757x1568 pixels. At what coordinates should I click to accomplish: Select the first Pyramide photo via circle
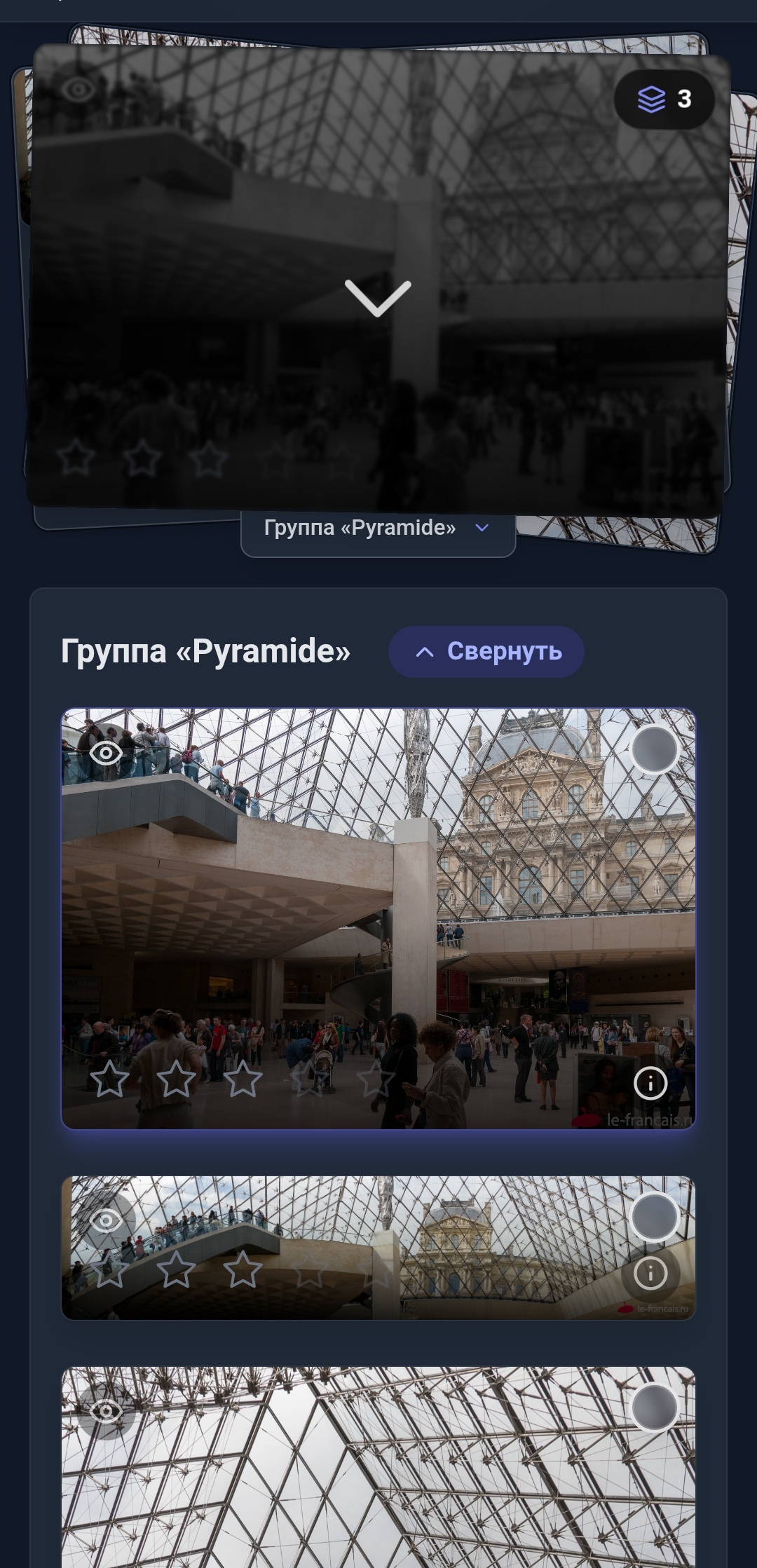pyautogui.click(x=655, y=749)
